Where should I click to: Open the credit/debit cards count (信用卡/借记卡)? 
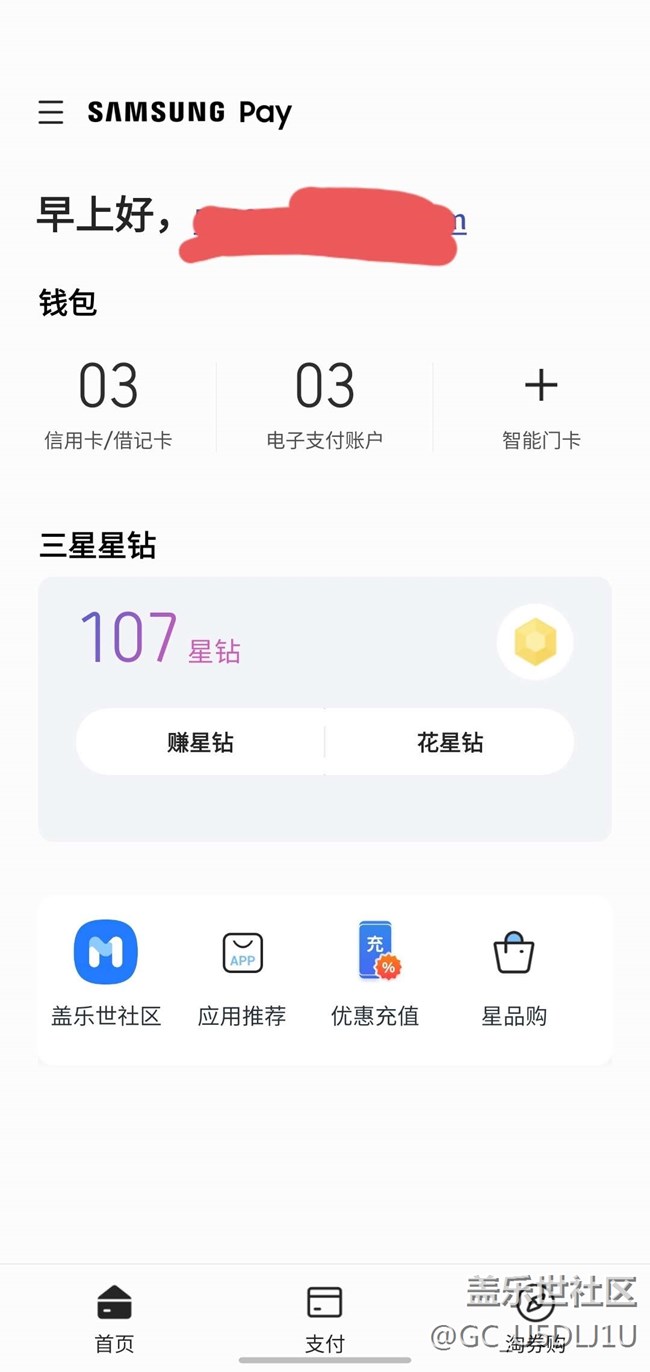pyautogui.click(x=108, y=406)
